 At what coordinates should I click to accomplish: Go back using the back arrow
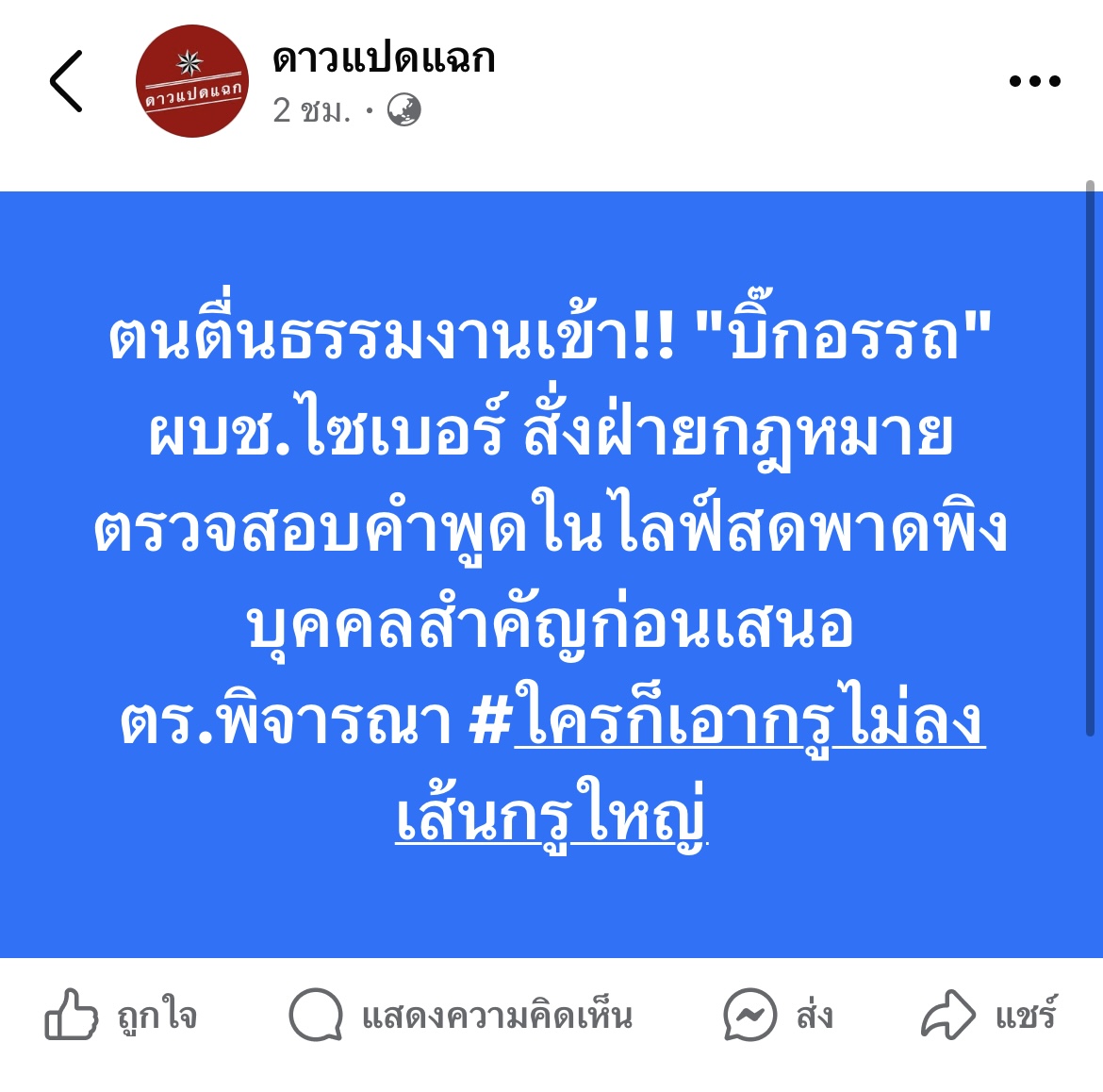point(66,82)
